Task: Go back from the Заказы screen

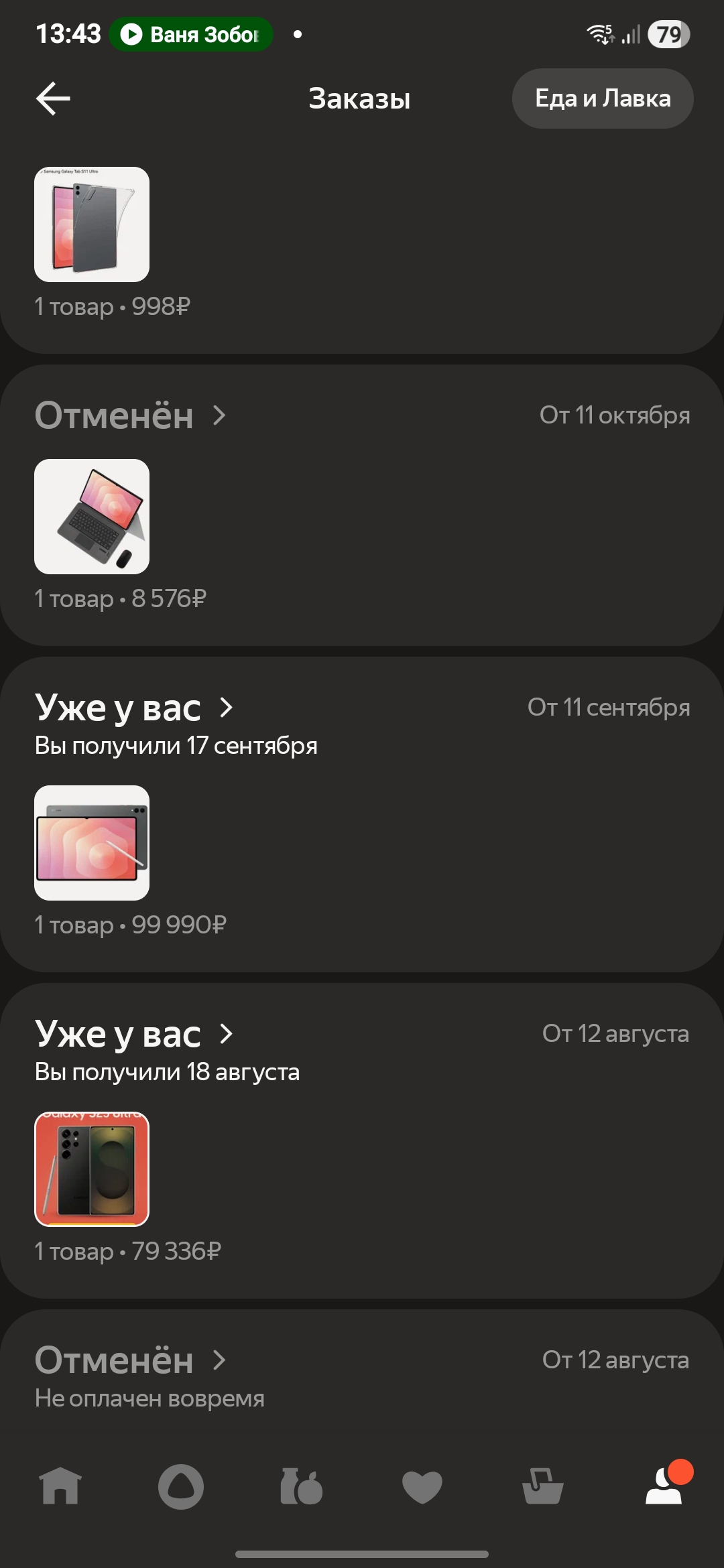Action: [54, 99]
